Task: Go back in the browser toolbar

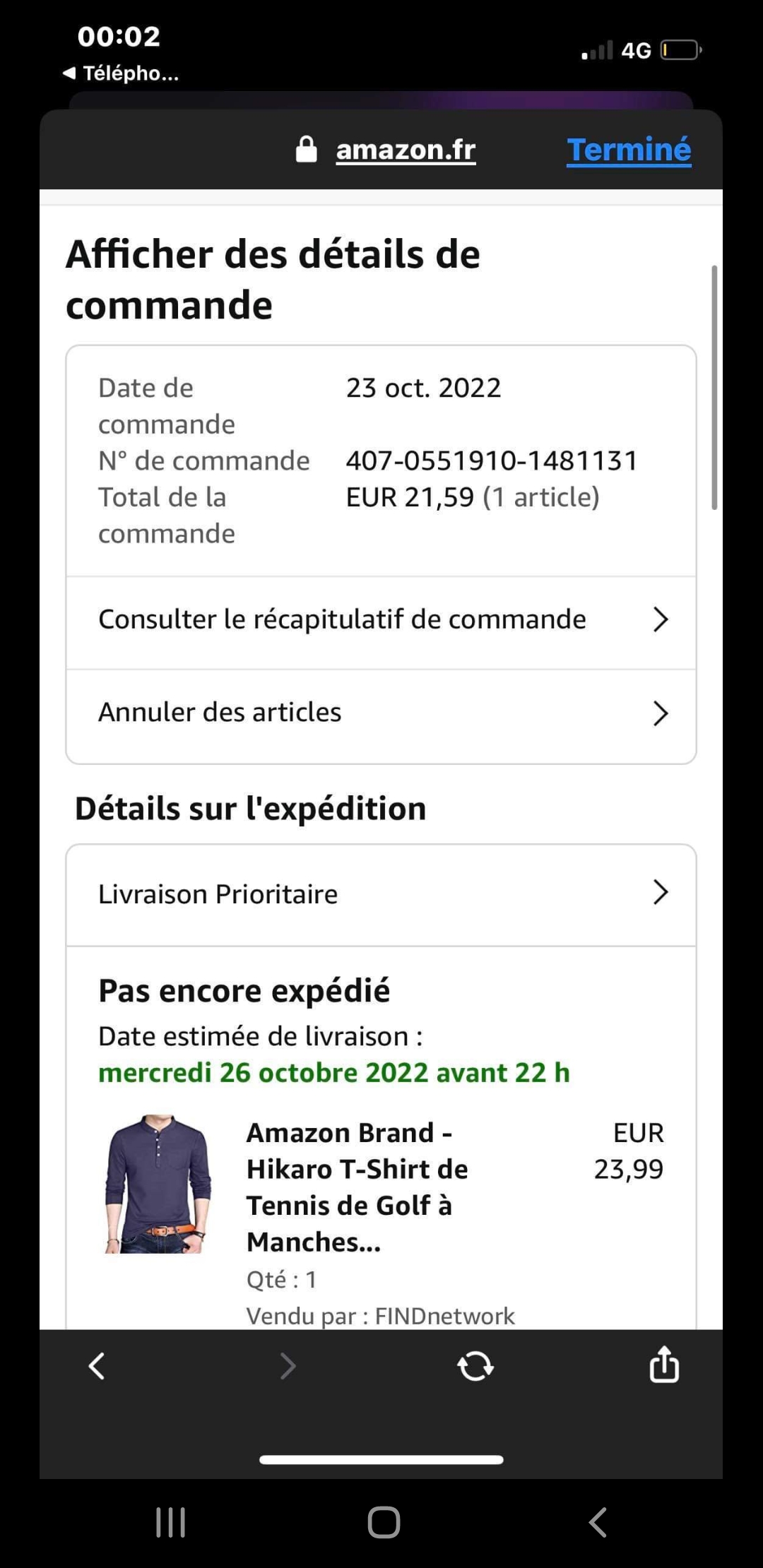Action: point(97,1366)
